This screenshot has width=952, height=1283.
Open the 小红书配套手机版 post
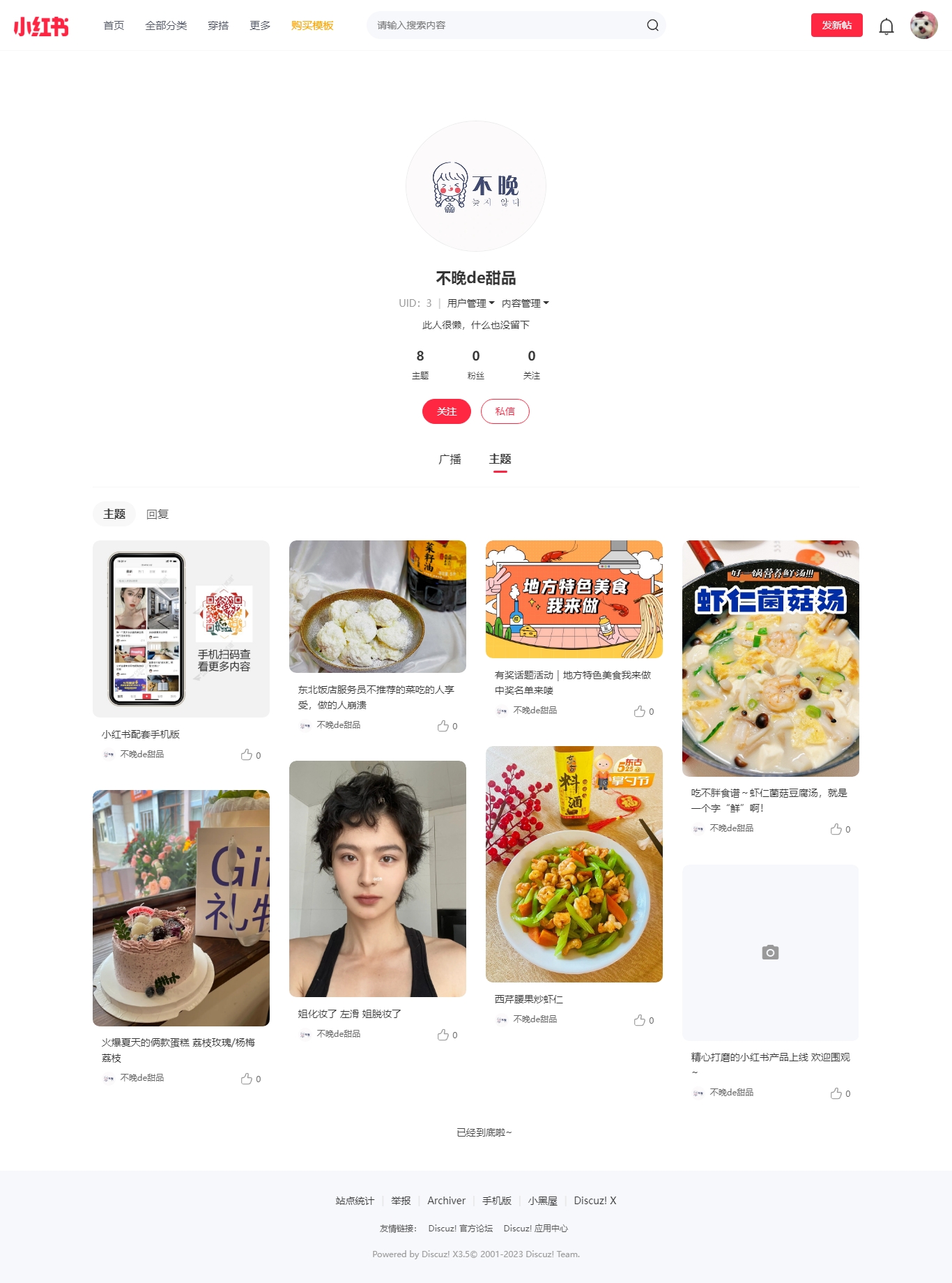(181, 628)
